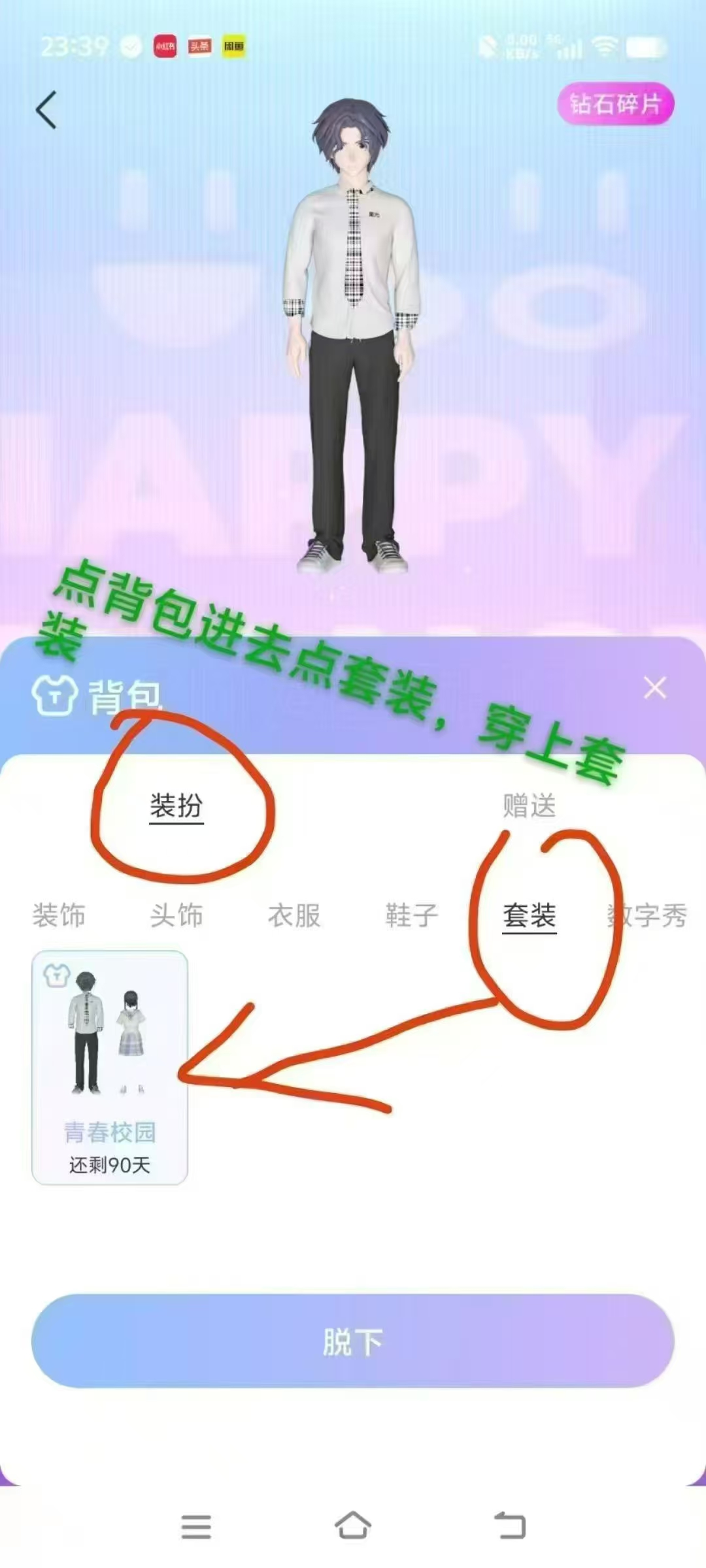Select the 衣服 category
The width and height of the screenshot is (706, 1568).
point(294,915)
